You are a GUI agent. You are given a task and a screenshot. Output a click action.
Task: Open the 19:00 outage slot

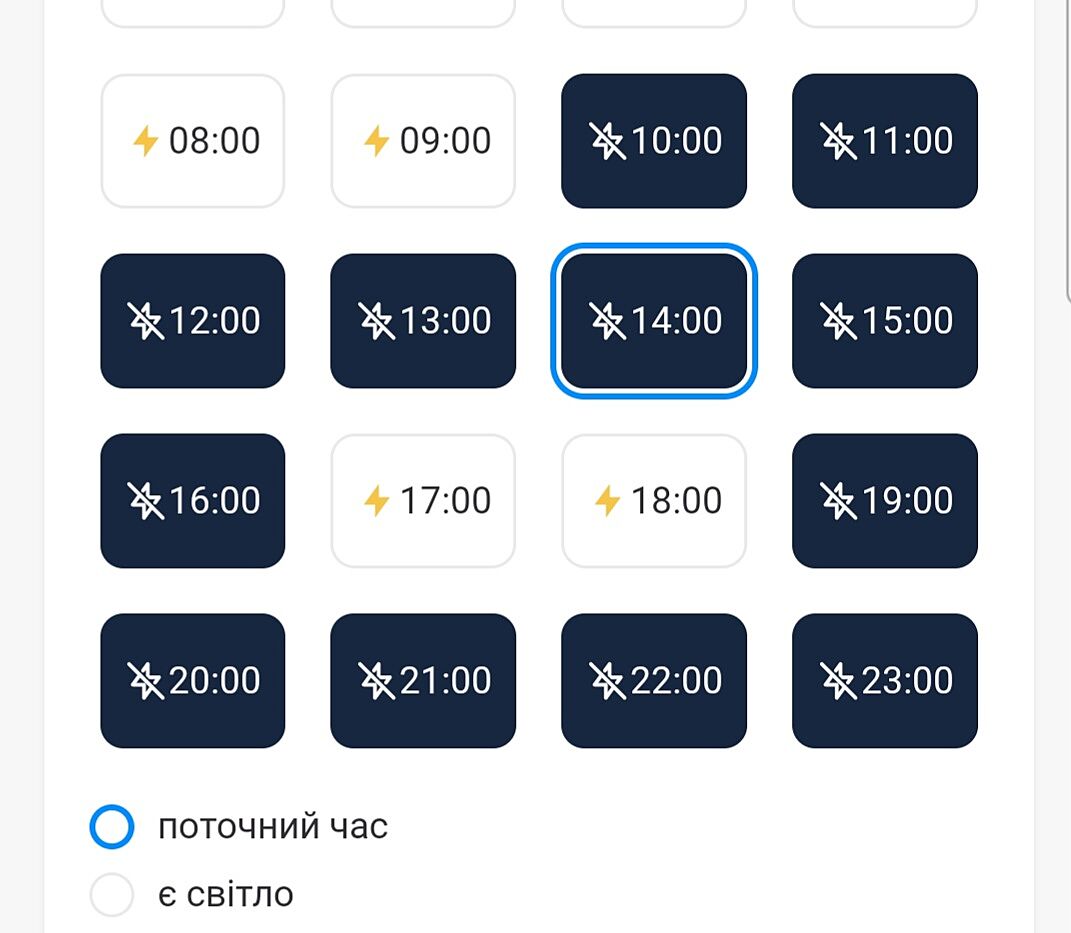885,501
